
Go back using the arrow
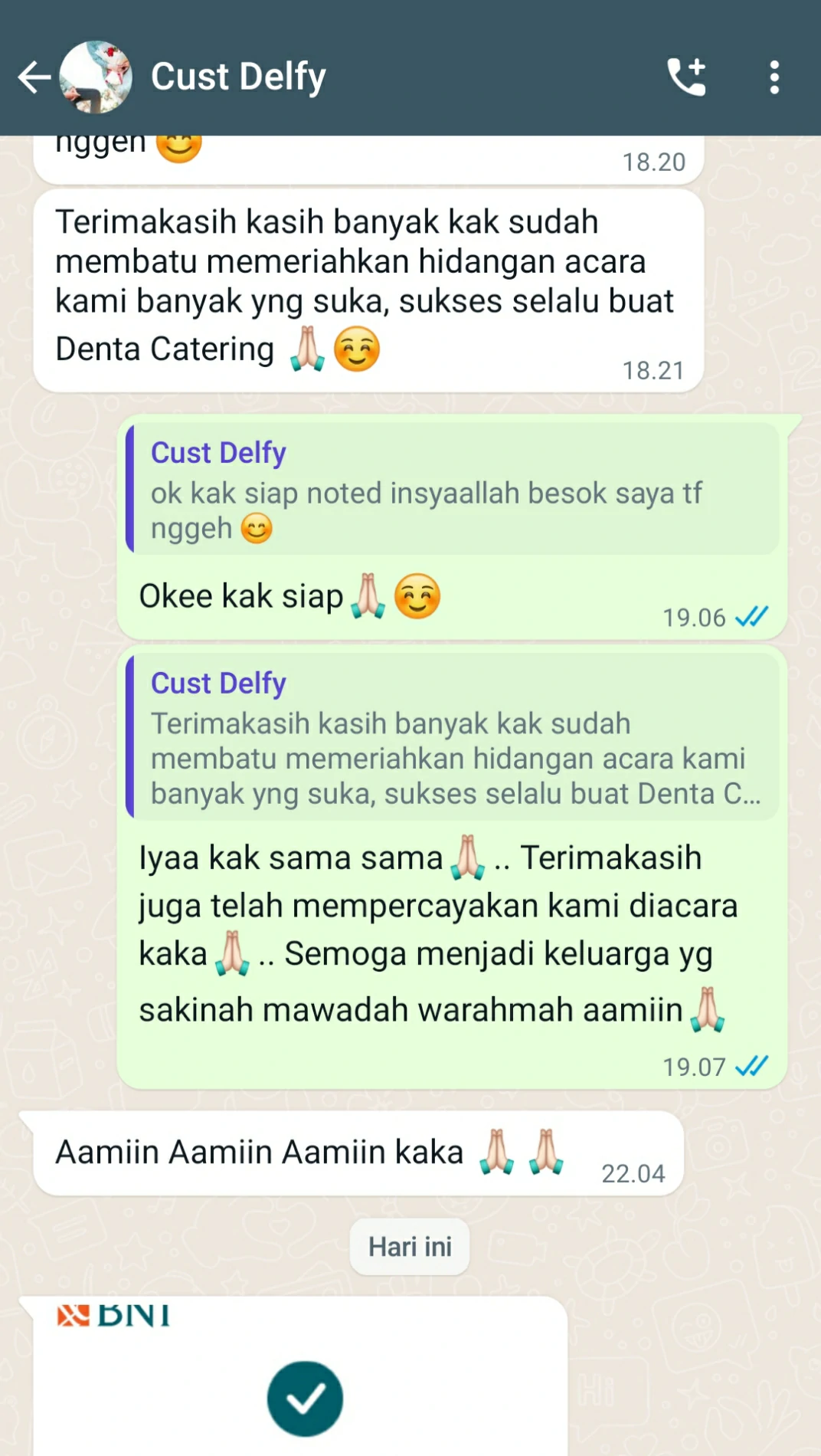34,77
